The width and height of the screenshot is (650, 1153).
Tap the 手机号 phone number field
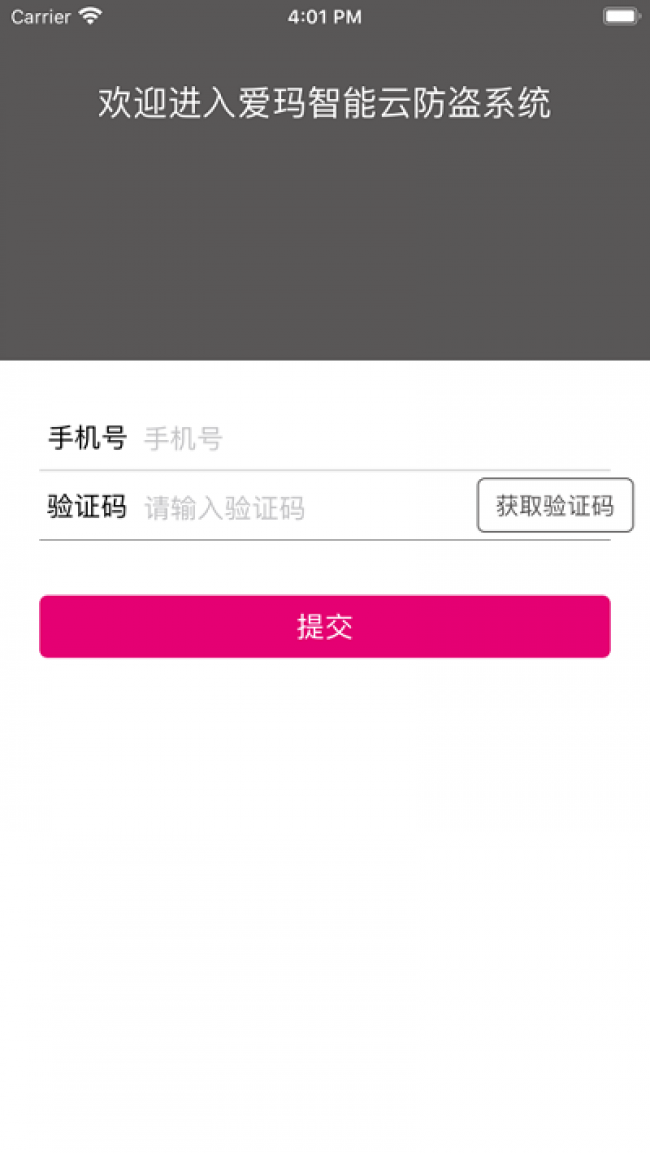[375, 438]
